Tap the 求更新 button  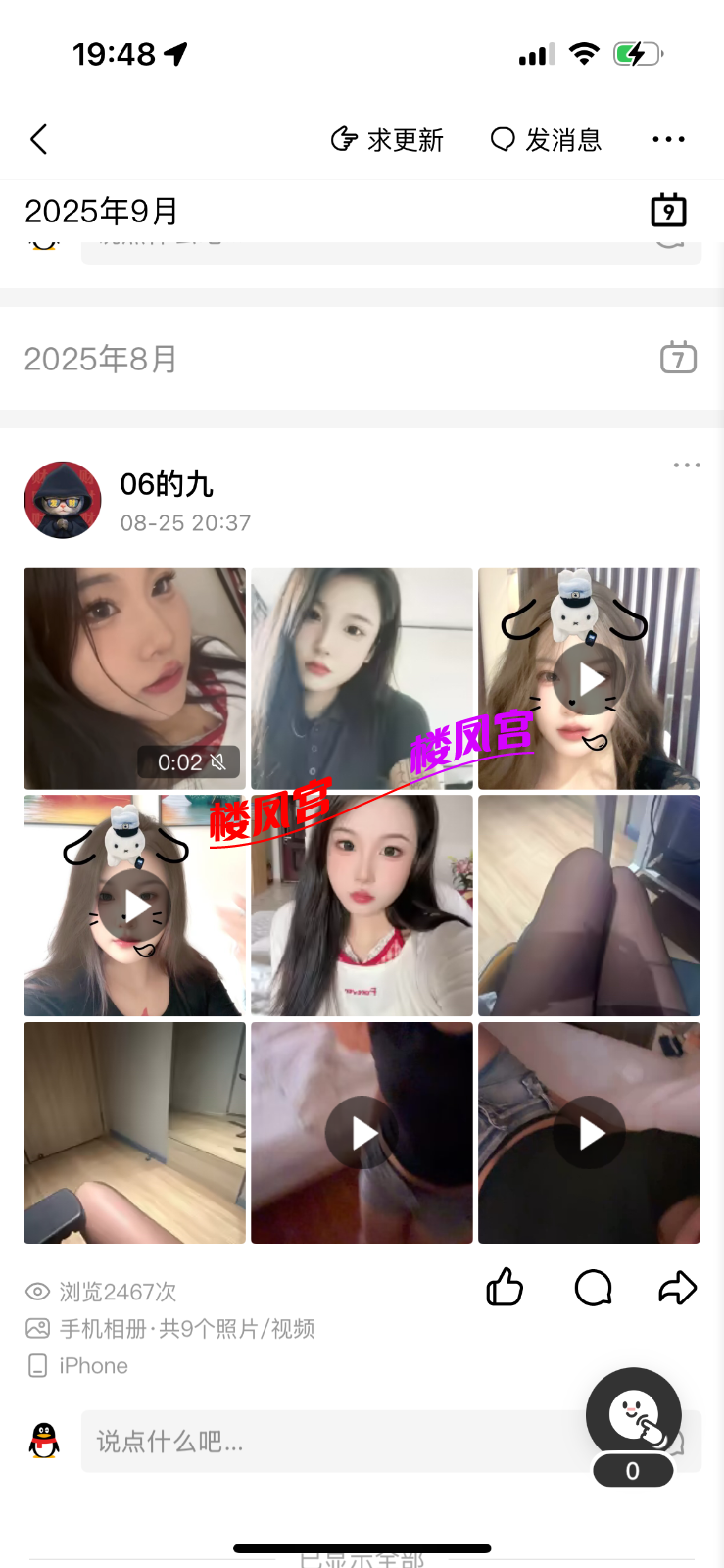tap(388, 140)
